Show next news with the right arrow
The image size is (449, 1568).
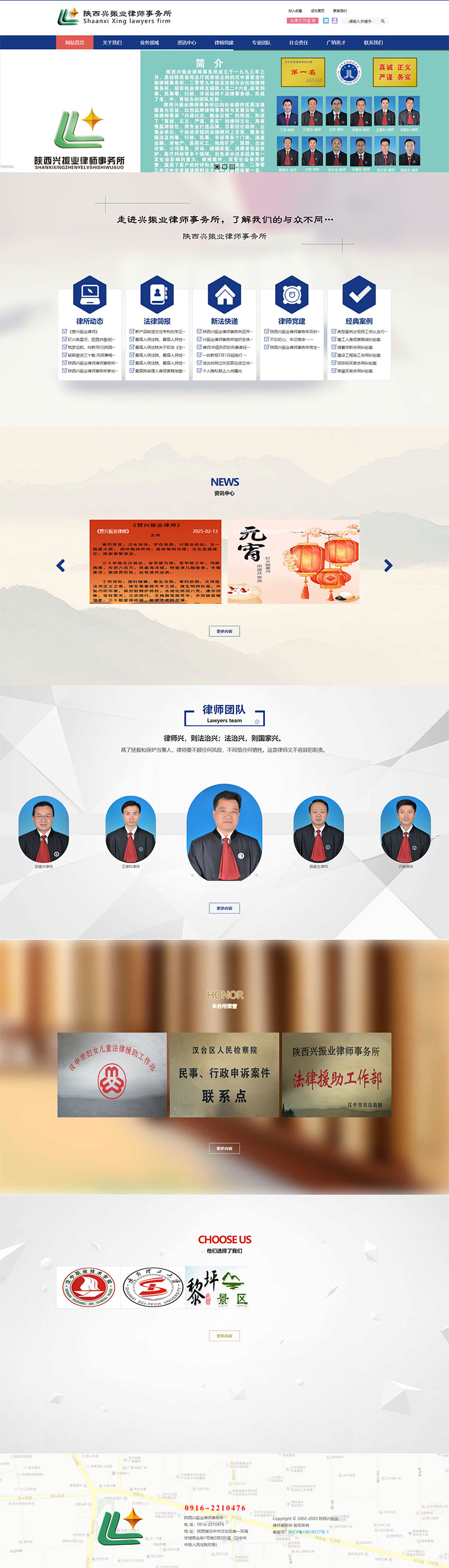[x=388, y=566]
